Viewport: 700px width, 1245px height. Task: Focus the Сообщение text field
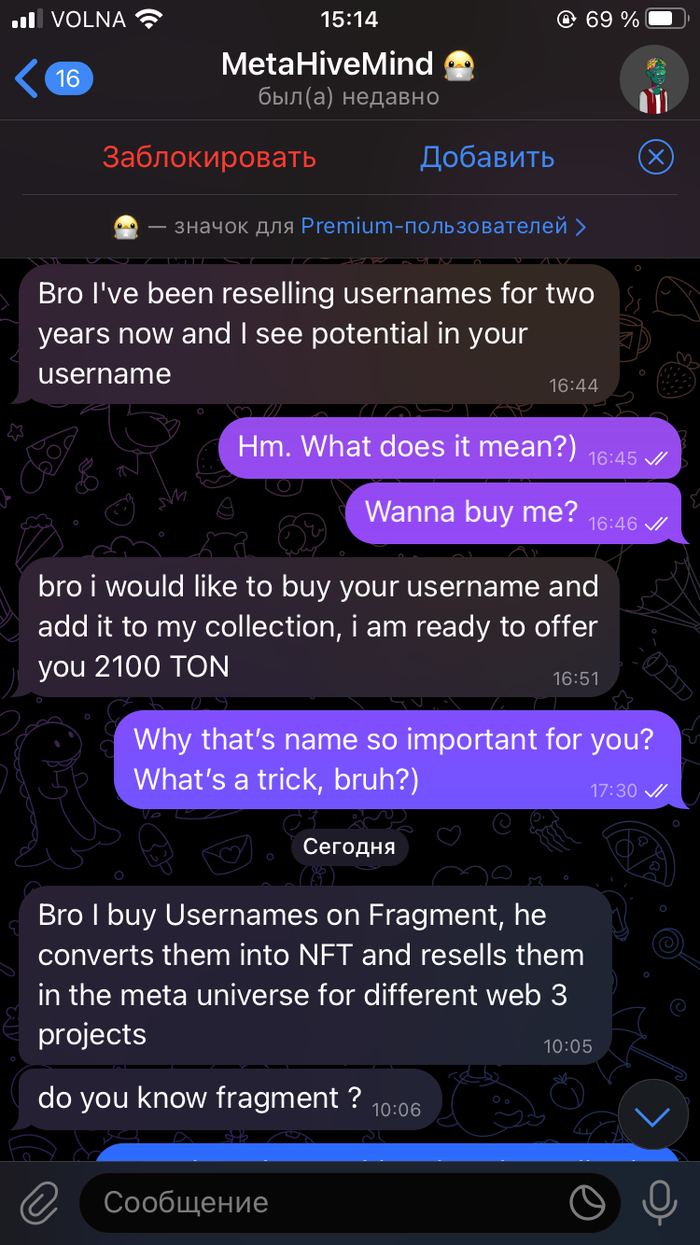click(320, 1201)
